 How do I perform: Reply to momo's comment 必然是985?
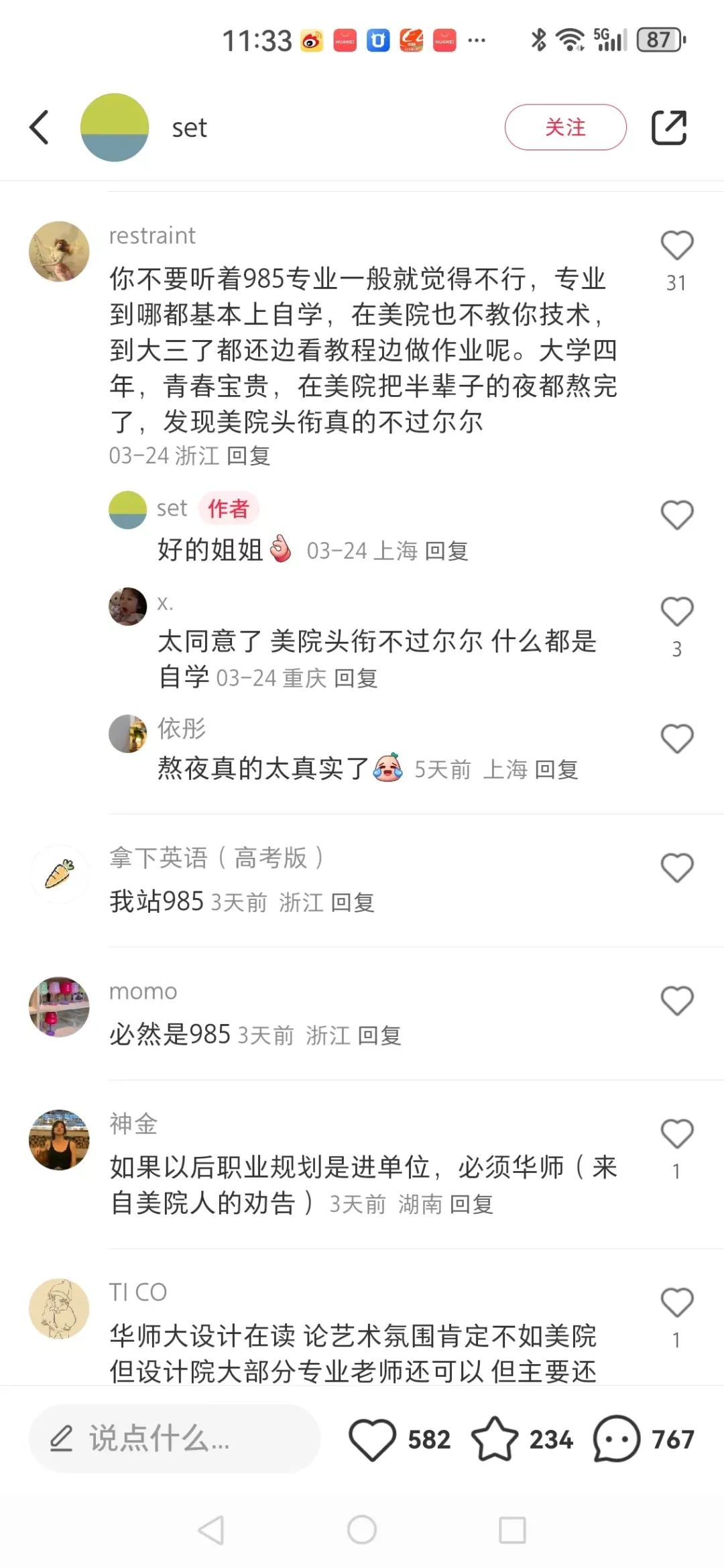[x=379, y=1035]
